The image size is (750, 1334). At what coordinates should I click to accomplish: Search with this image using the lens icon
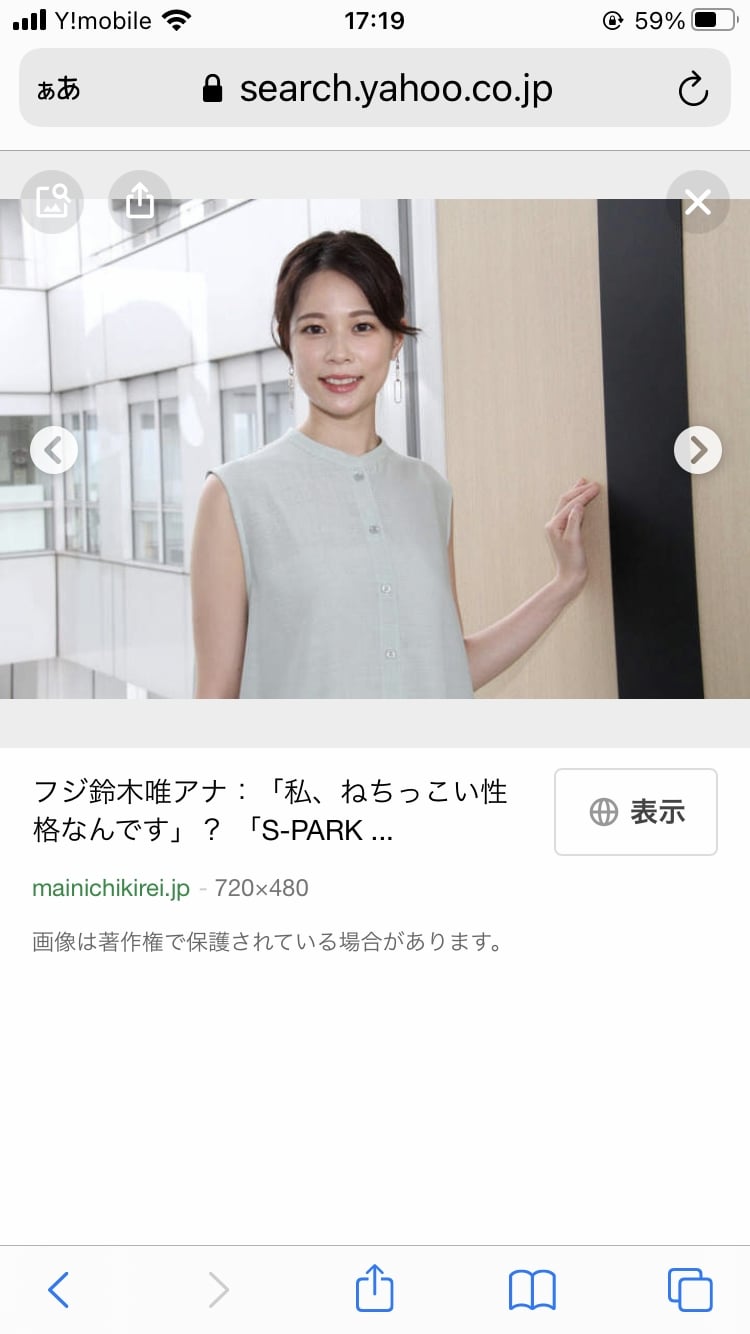52,202
